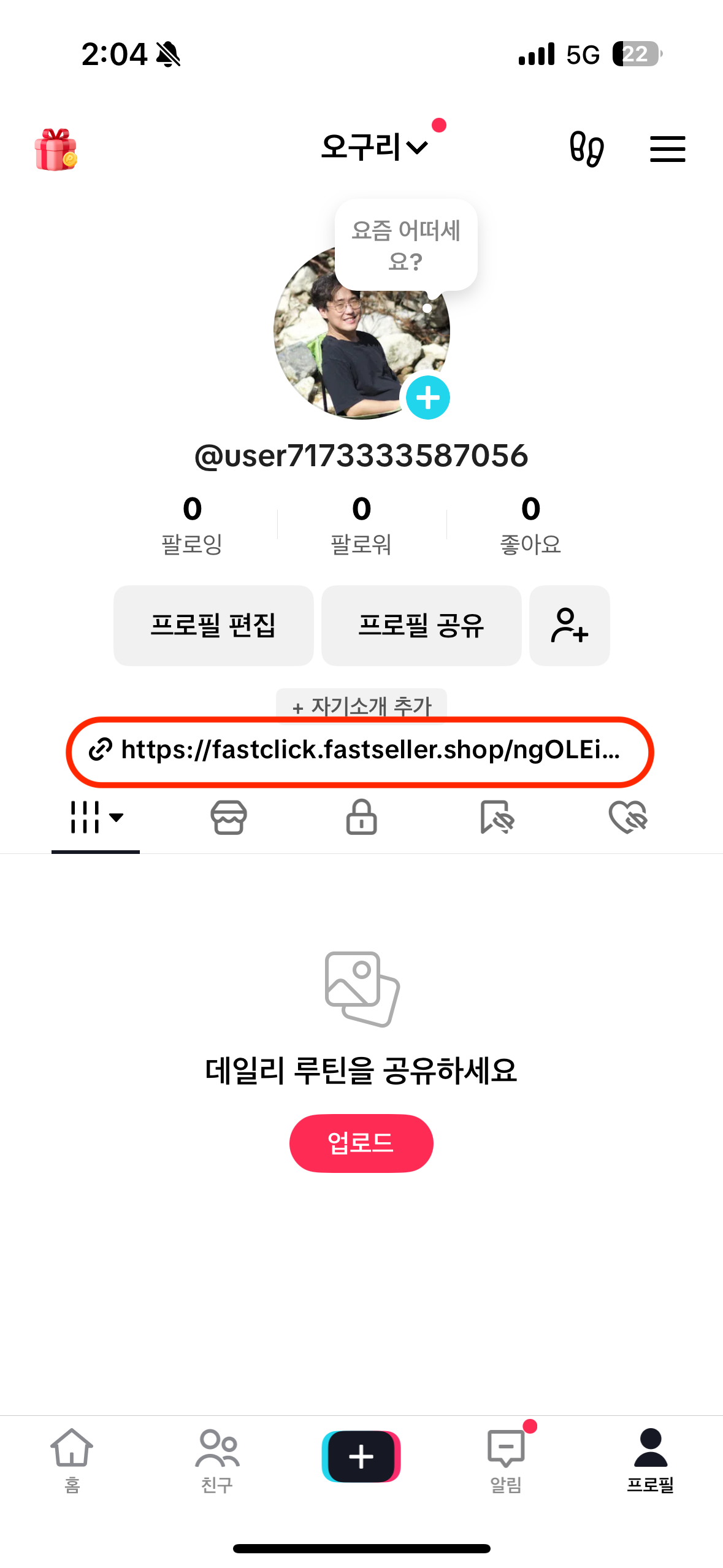Go to the 홈 tab
Screen dimensions: 723x1568
72,1460
